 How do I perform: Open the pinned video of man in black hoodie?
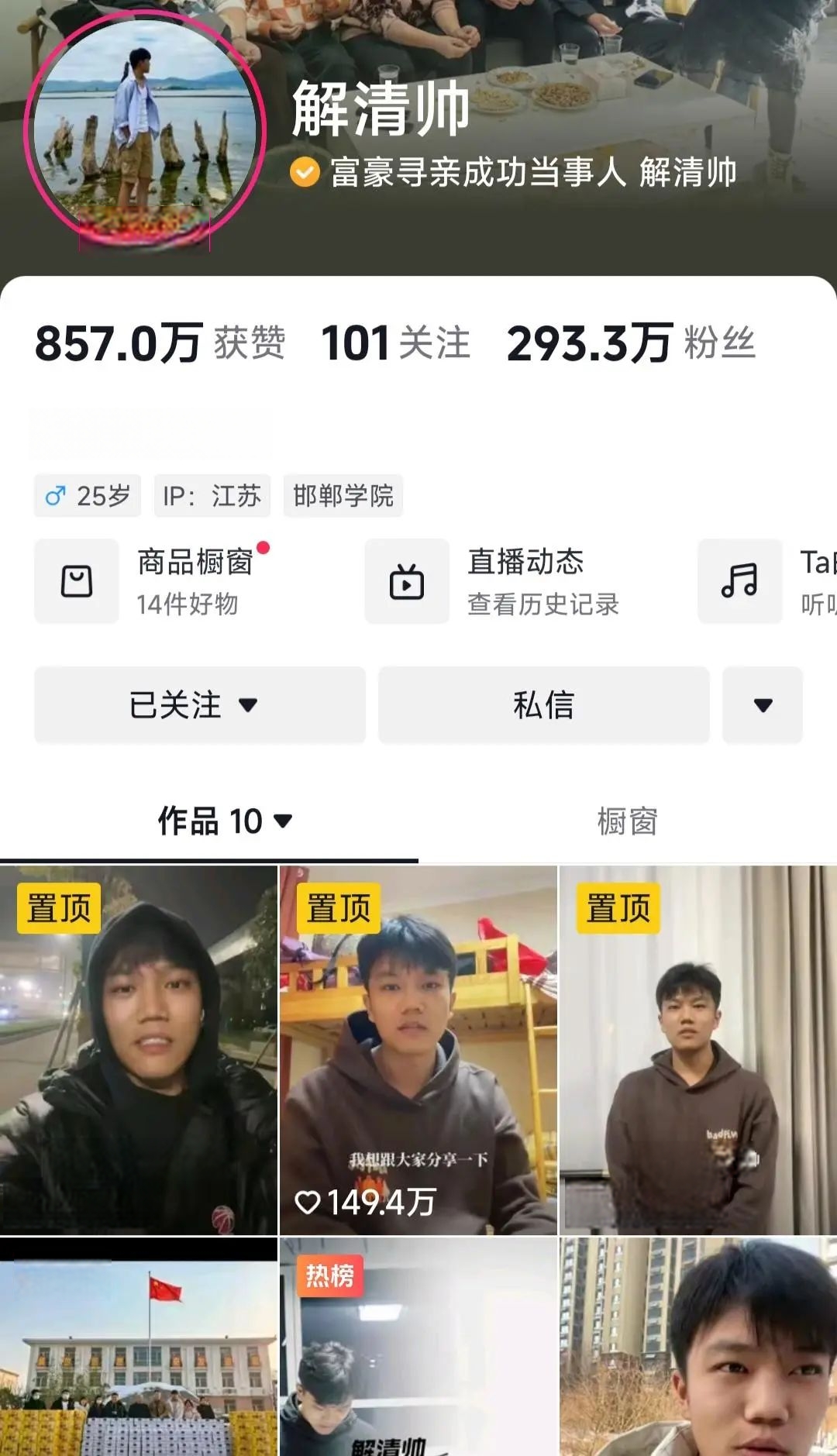[139, 1050]
